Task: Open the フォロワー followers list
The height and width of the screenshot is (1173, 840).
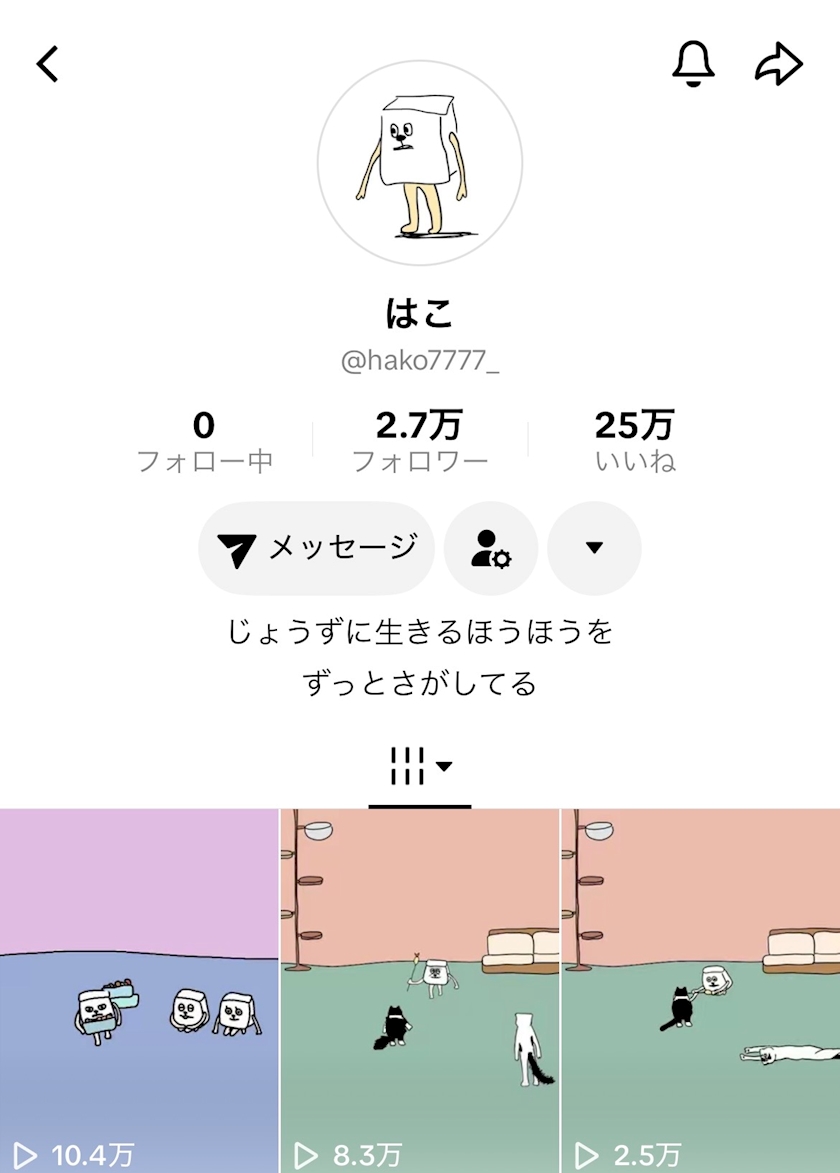Action: click(x=420, y=441)
